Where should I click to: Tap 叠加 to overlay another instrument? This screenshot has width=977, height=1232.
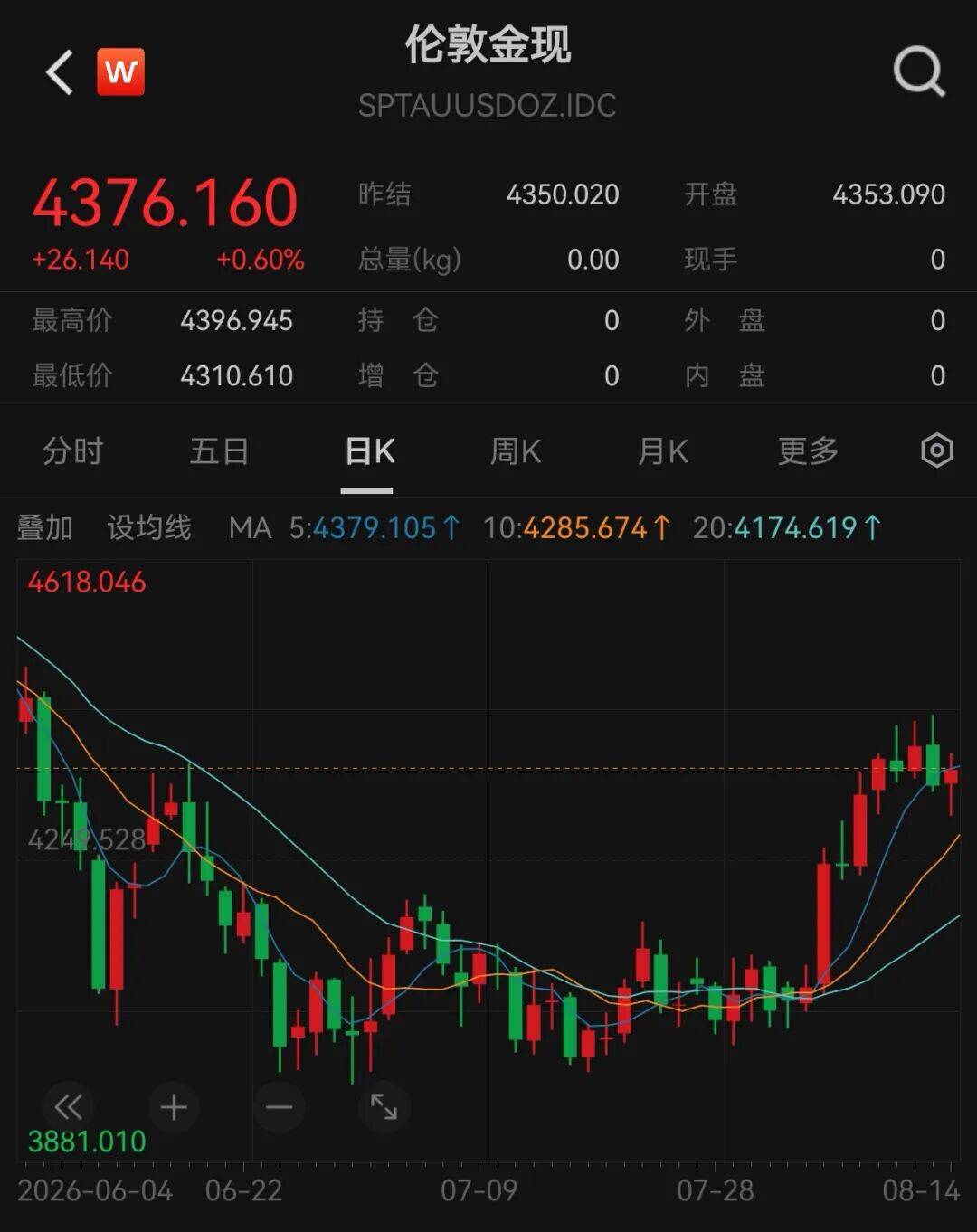pos(45,527)
